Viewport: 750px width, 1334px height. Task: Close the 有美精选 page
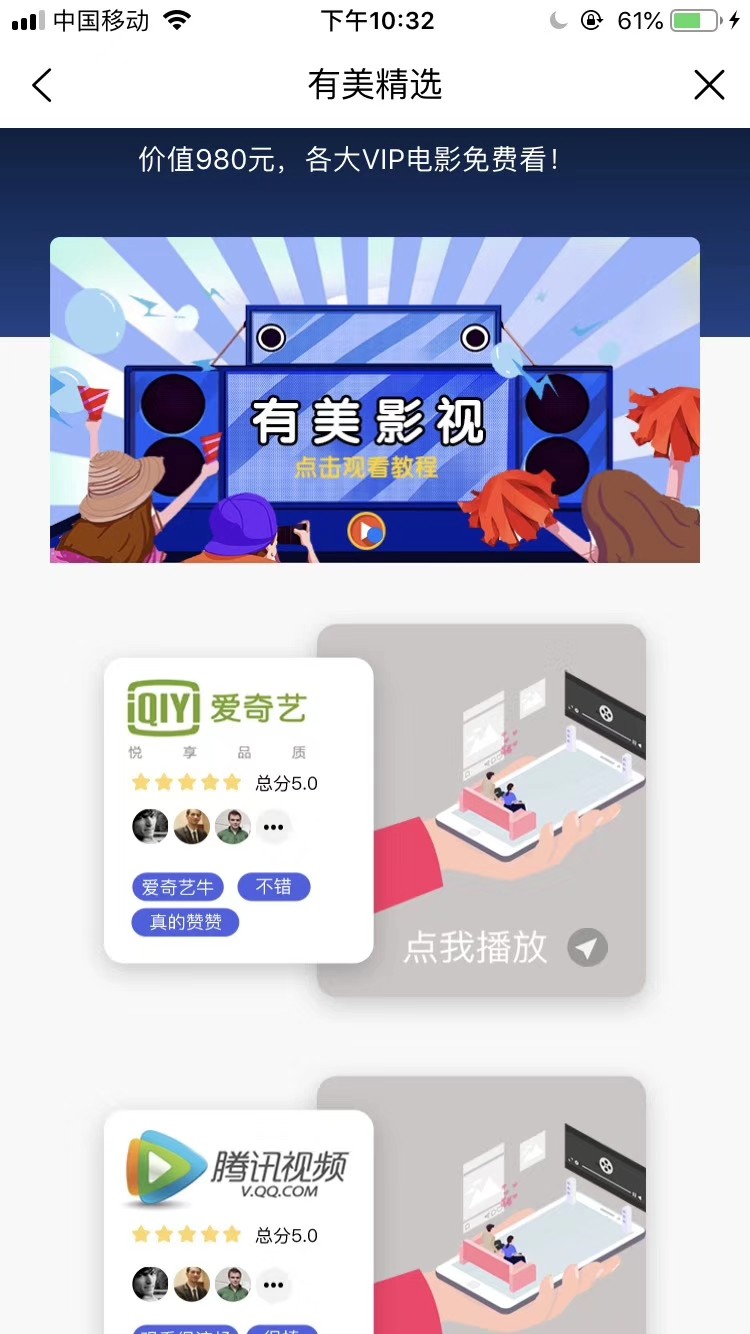tap(709, 86)
